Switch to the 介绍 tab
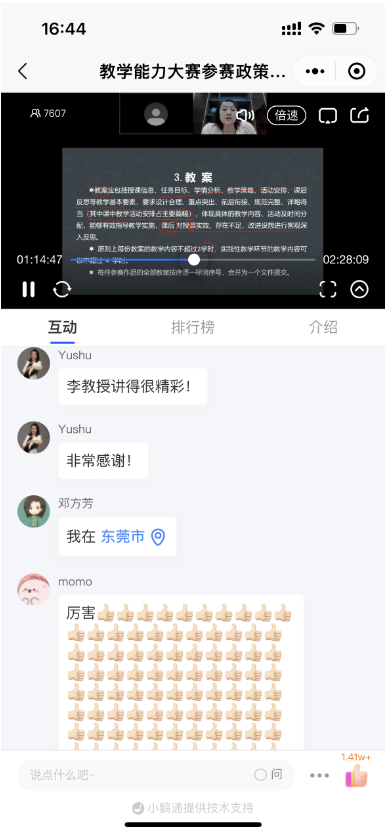 [323, 327]
